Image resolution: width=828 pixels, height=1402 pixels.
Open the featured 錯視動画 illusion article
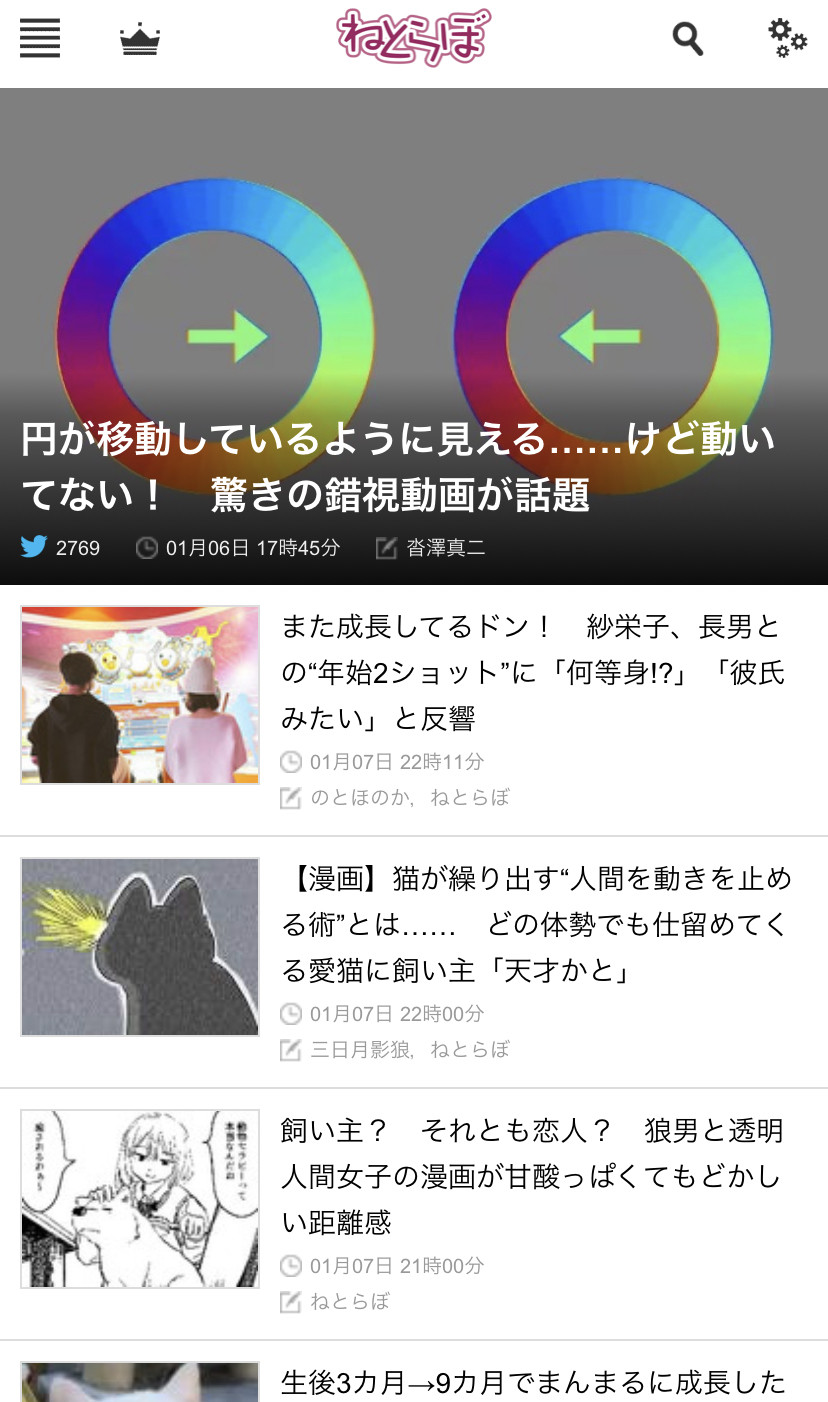[400, 466]
